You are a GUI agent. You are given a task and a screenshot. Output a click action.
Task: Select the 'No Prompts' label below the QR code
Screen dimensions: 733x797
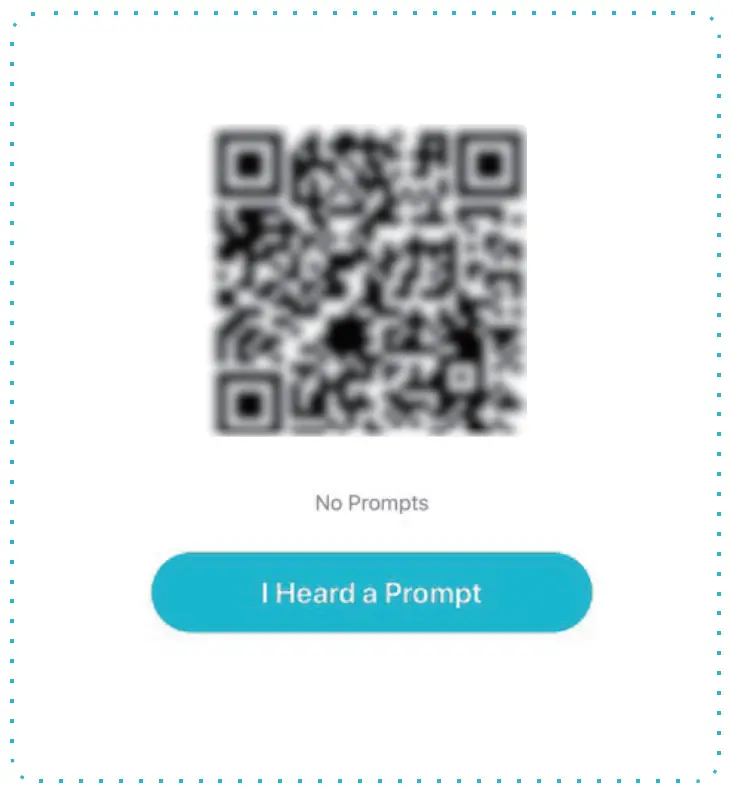[371, 503]
